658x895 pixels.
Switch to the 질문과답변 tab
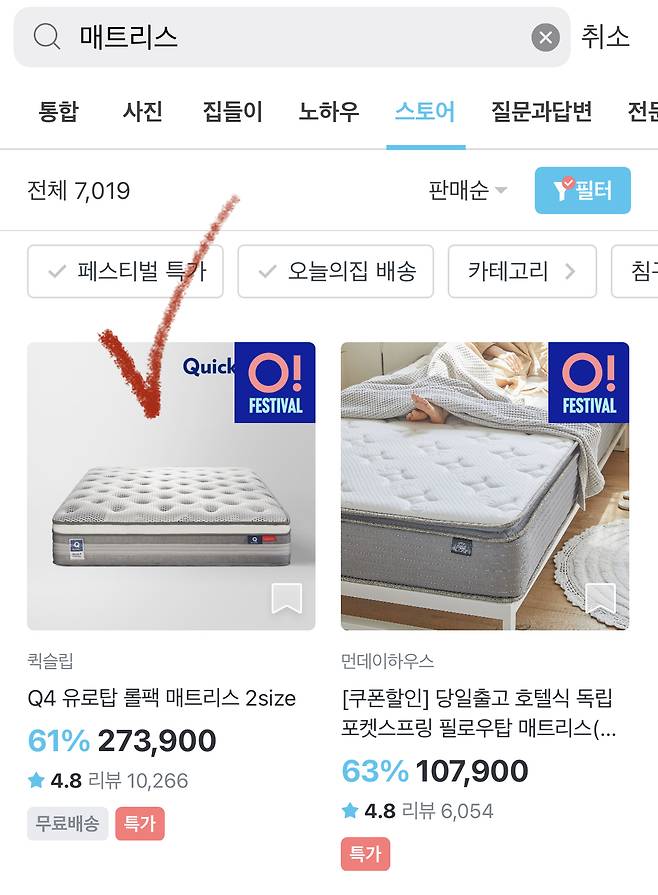click(541, 112)
